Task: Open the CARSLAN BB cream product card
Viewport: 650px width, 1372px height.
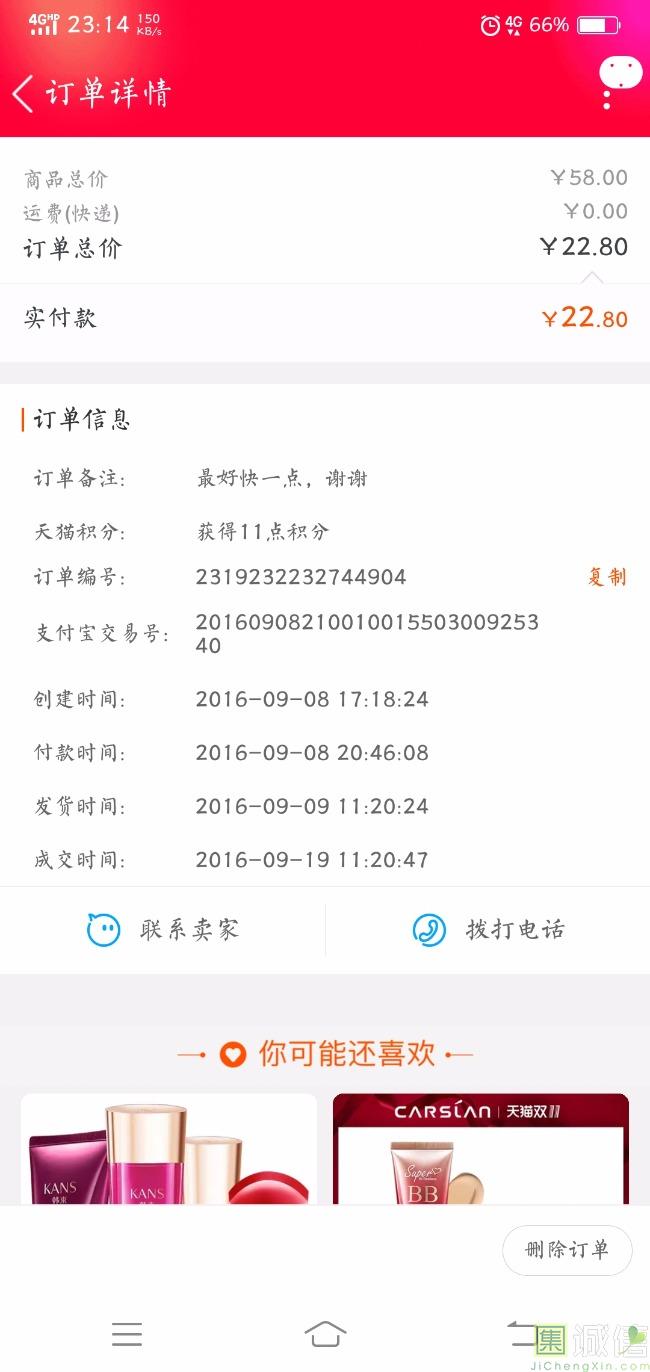Action: point(480,1150)
